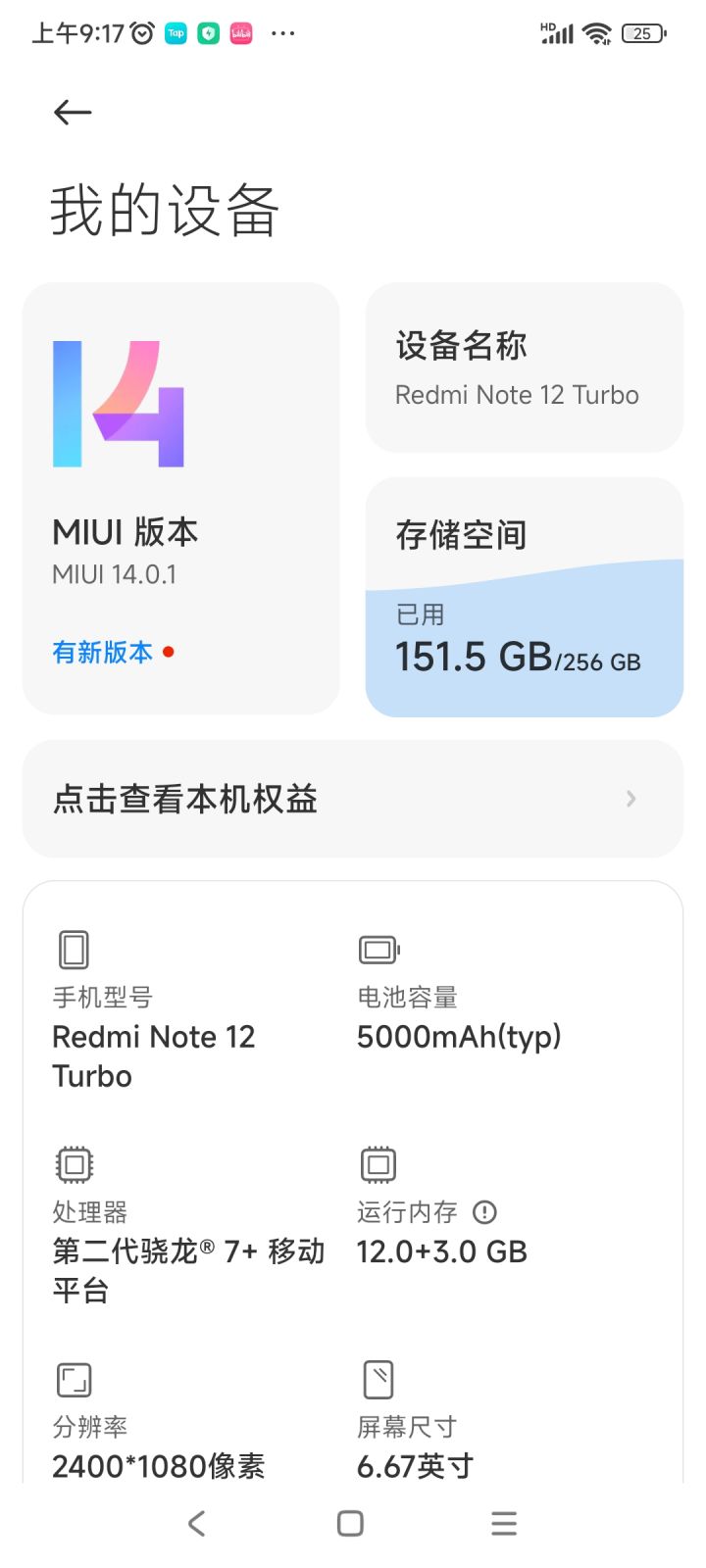Tap the processor chip icon above 处理器
Viewport: 706px width, 1568px height.
click(74, 1163)
